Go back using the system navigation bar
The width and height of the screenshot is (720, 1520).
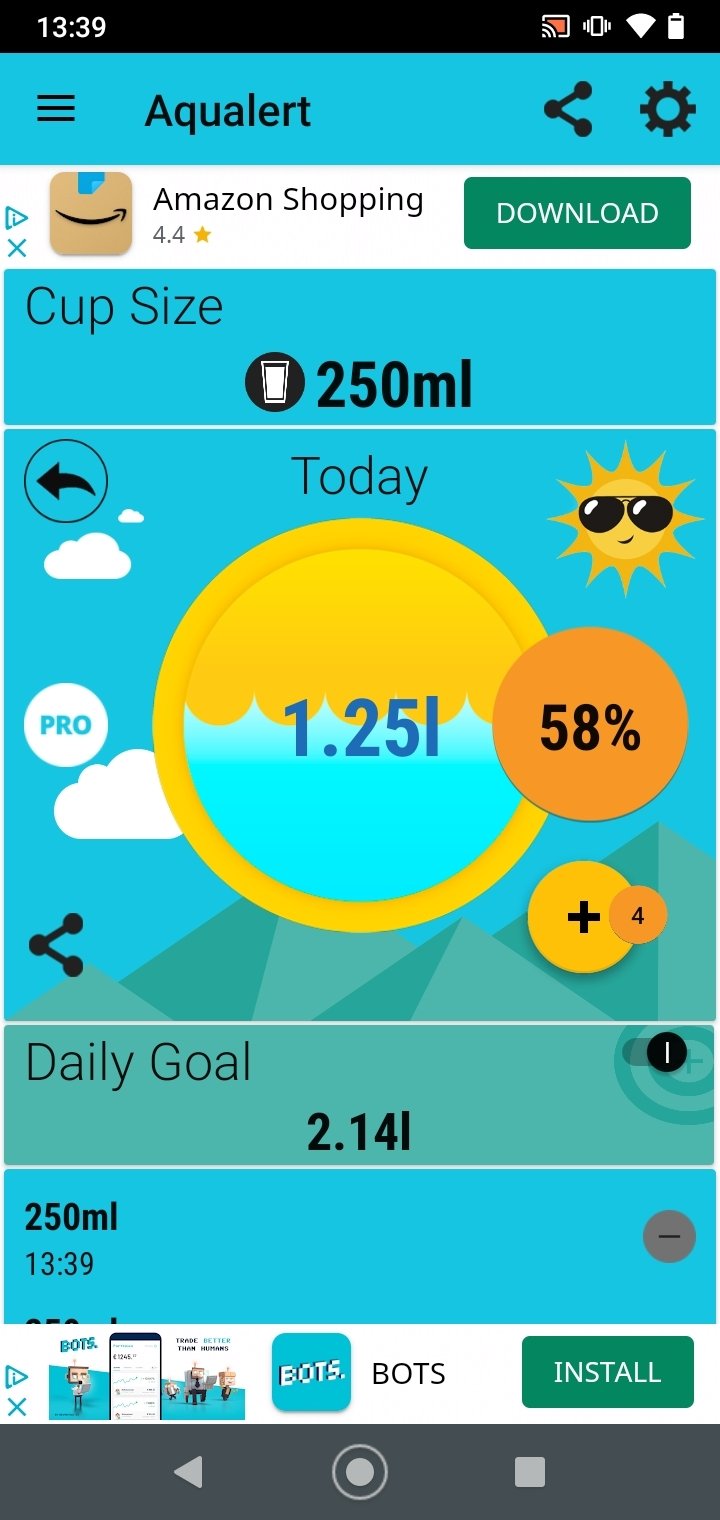188,1471
